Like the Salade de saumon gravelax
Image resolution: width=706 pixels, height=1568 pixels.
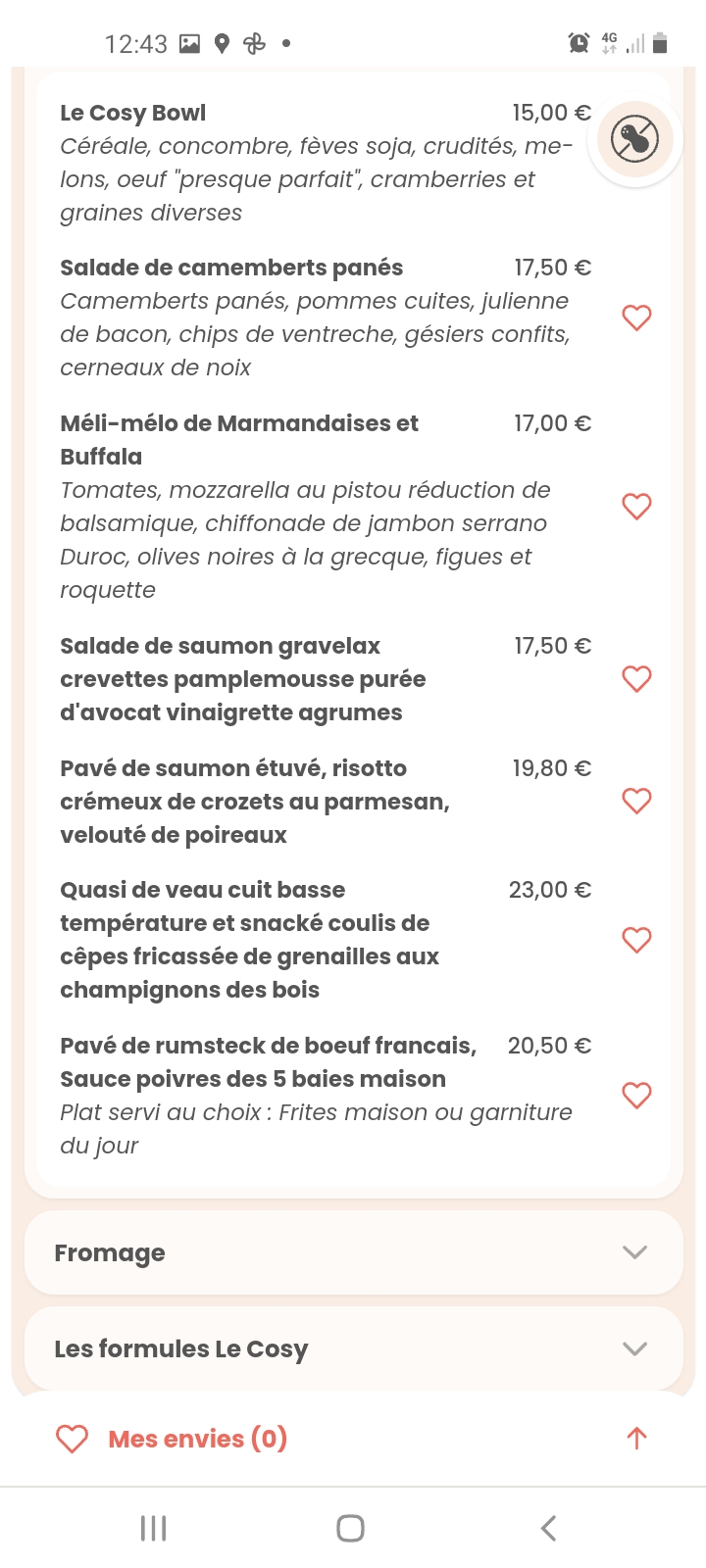pyautogui.click(x=637, y=679)
